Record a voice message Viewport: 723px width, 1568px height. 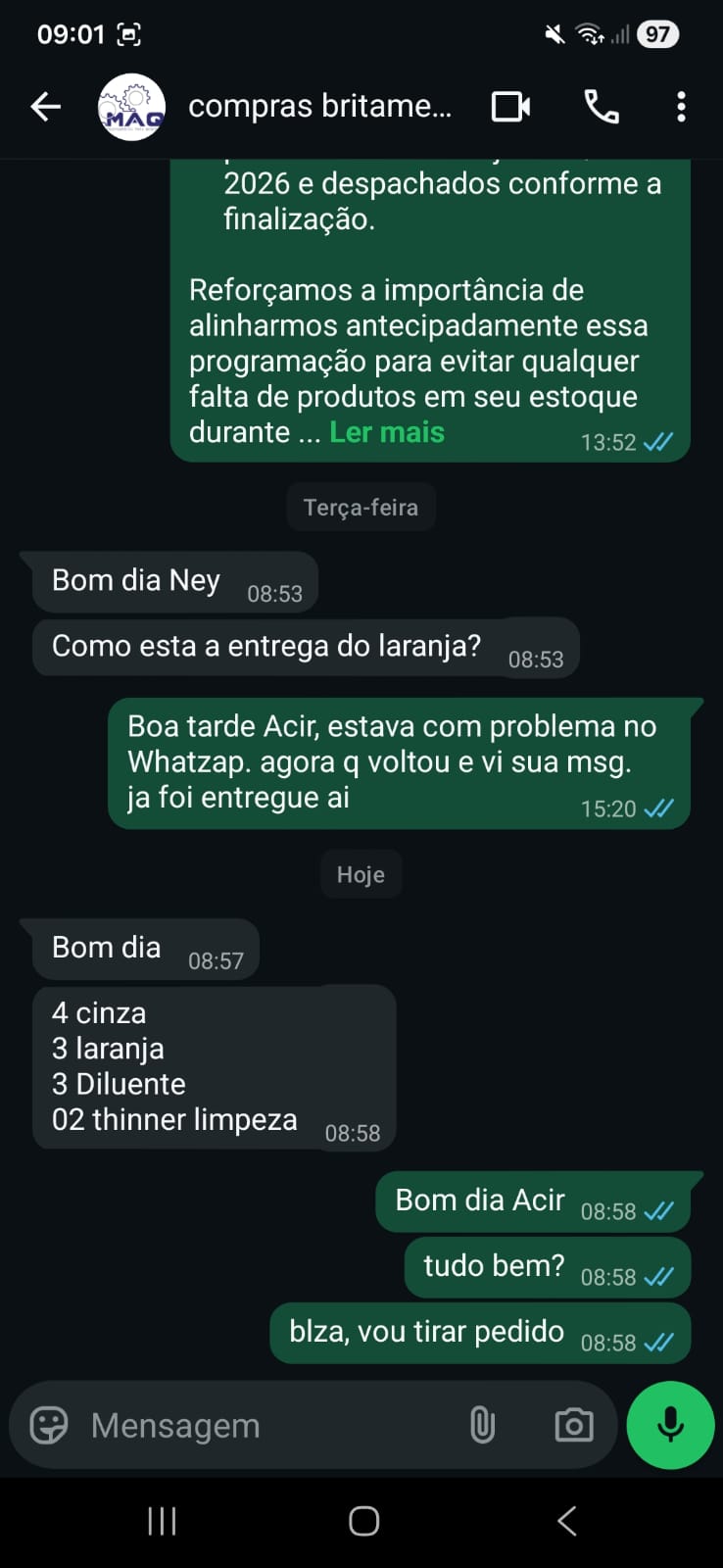670,1425
